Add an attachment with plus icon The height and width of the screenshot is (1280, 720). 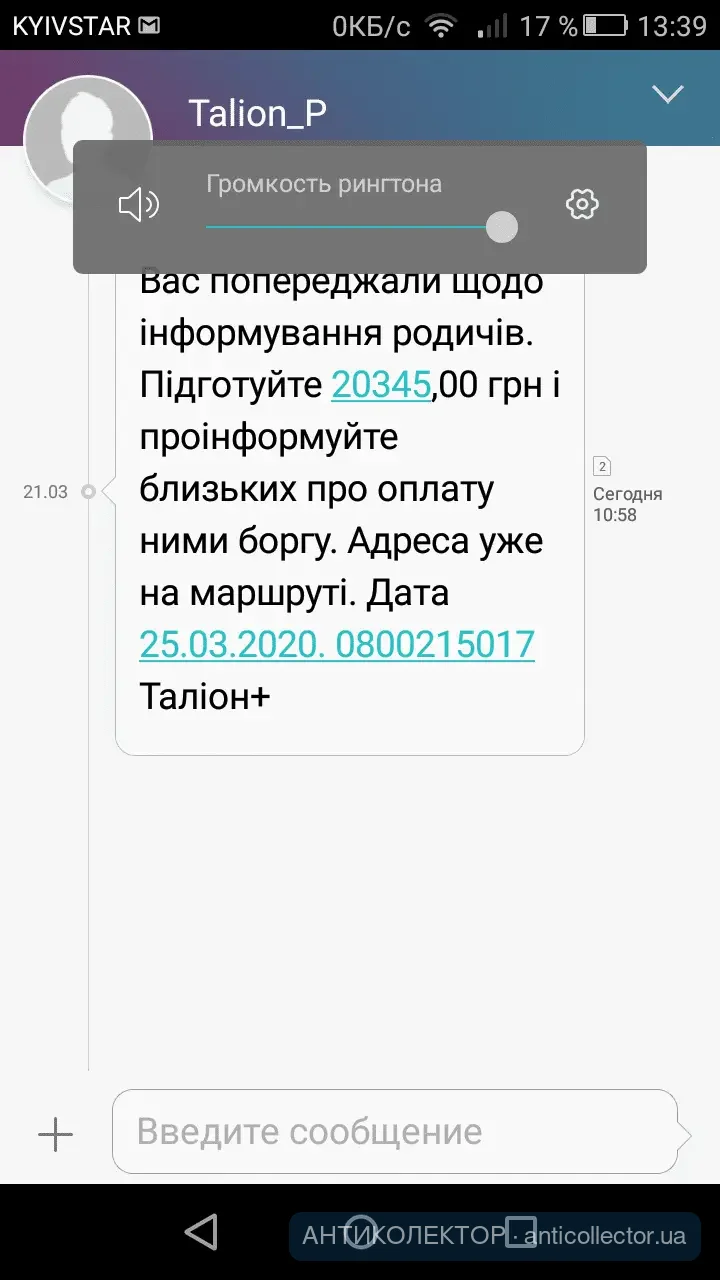(x=55, y=1134)
